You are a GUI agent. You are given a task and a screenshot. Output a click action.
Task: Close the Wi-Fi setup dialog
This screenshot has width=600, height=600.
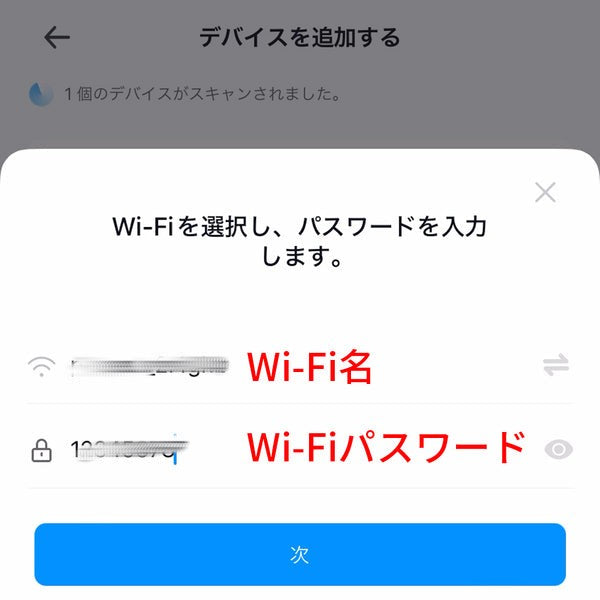click(x=545, y=193)
